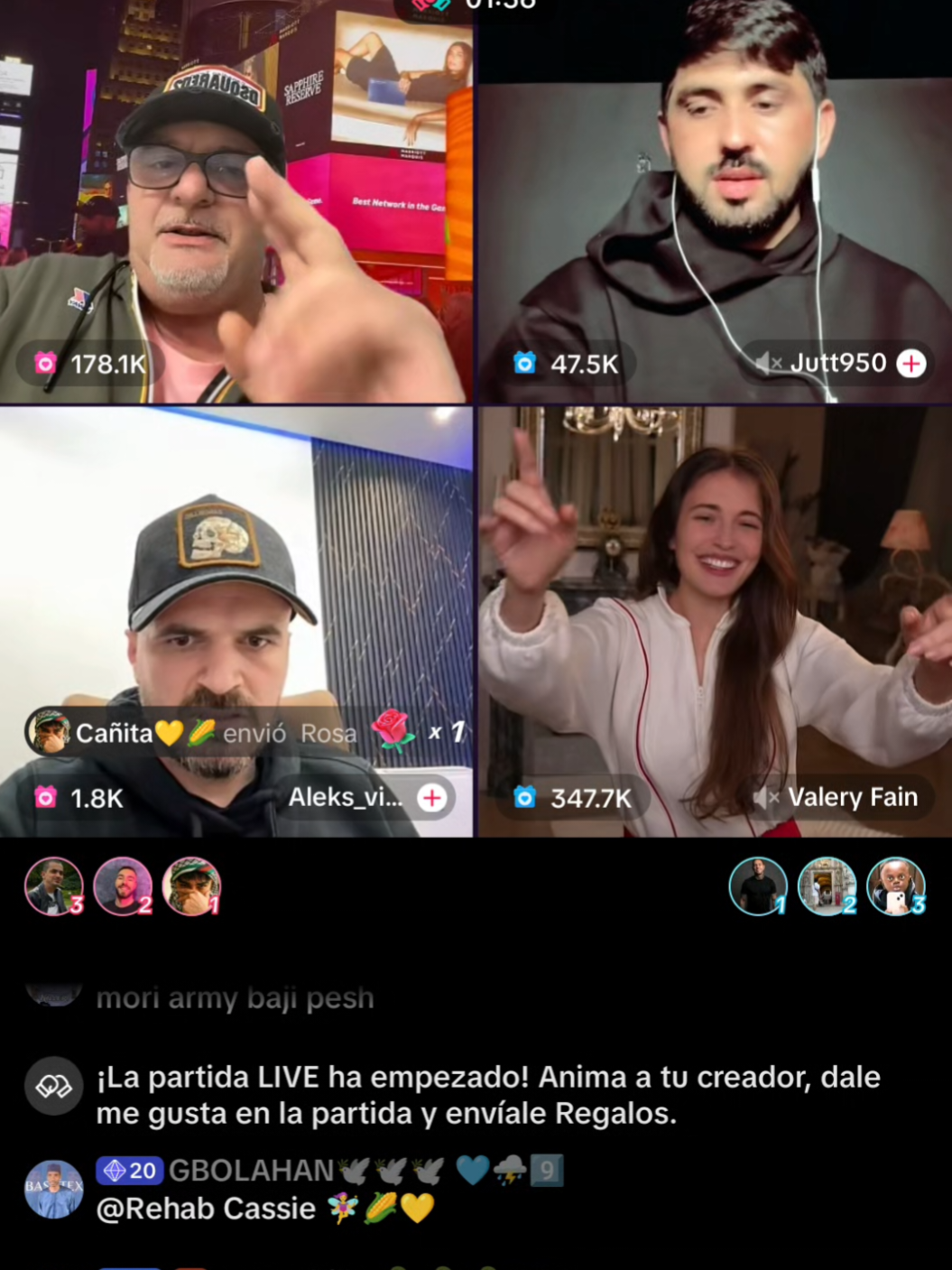Open the top supporter avatar ranked 1 on left

(x=192, y=887)
